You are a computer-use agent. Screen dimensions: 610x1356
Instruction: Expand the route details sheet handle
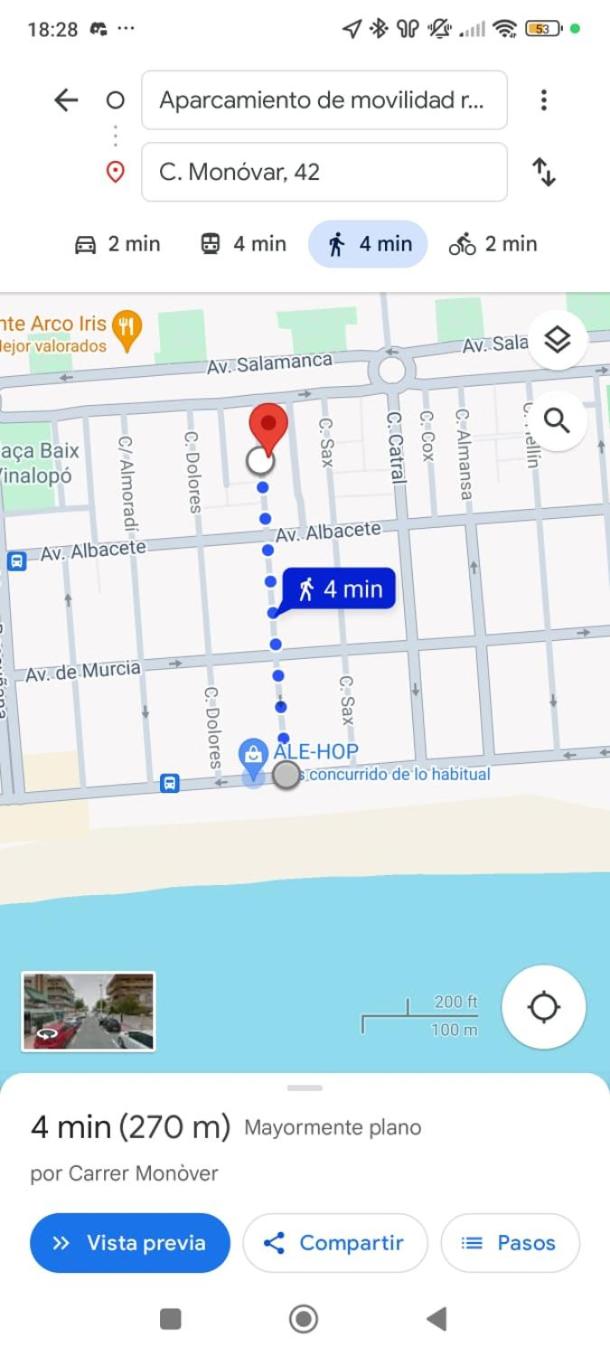305,1087
